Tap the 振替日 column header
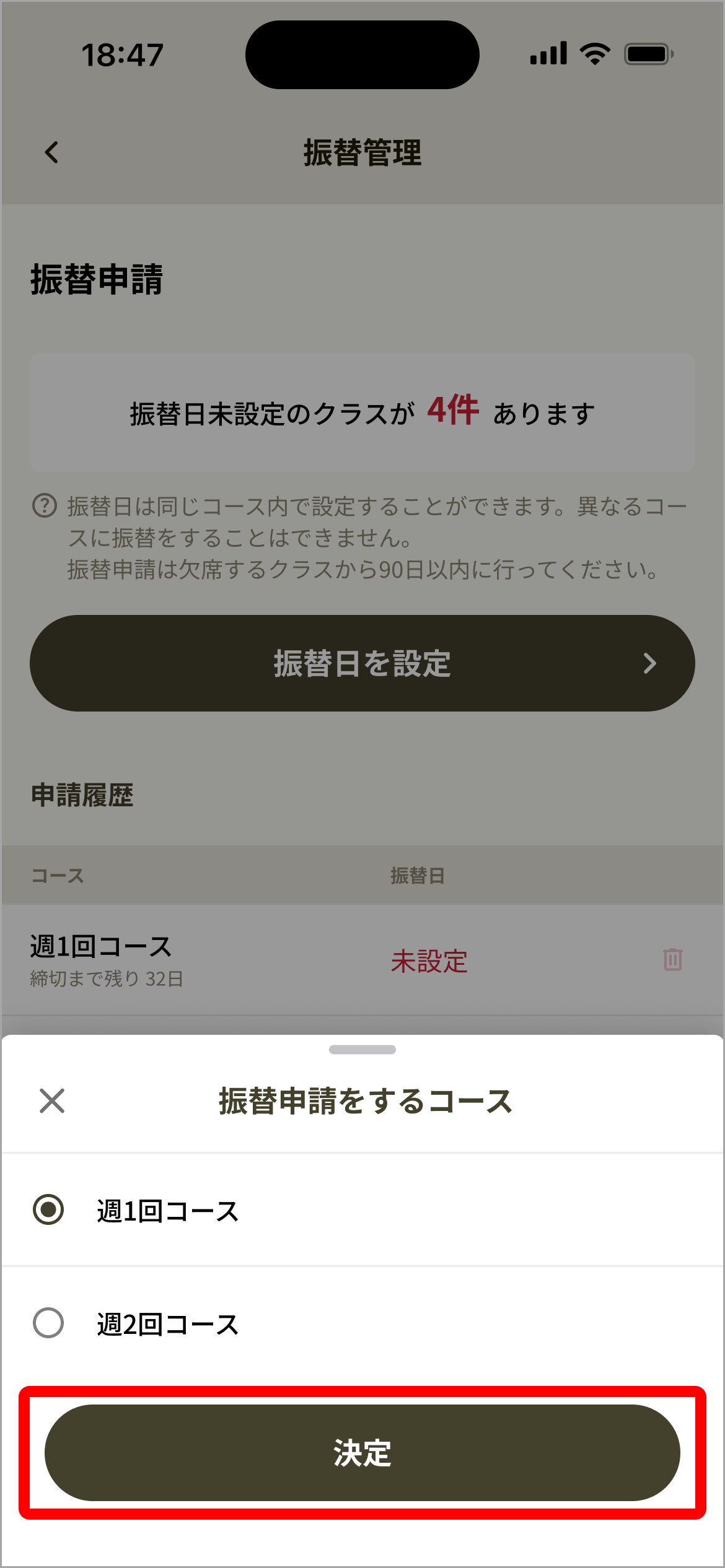725x1568 pixels. pyautogui.click(x=418, y=875)
